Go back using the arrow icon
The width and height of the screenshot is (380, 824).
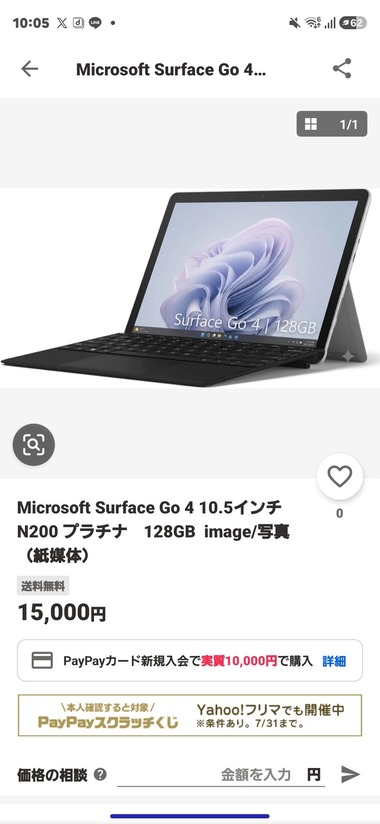click(x=29, y=69)
